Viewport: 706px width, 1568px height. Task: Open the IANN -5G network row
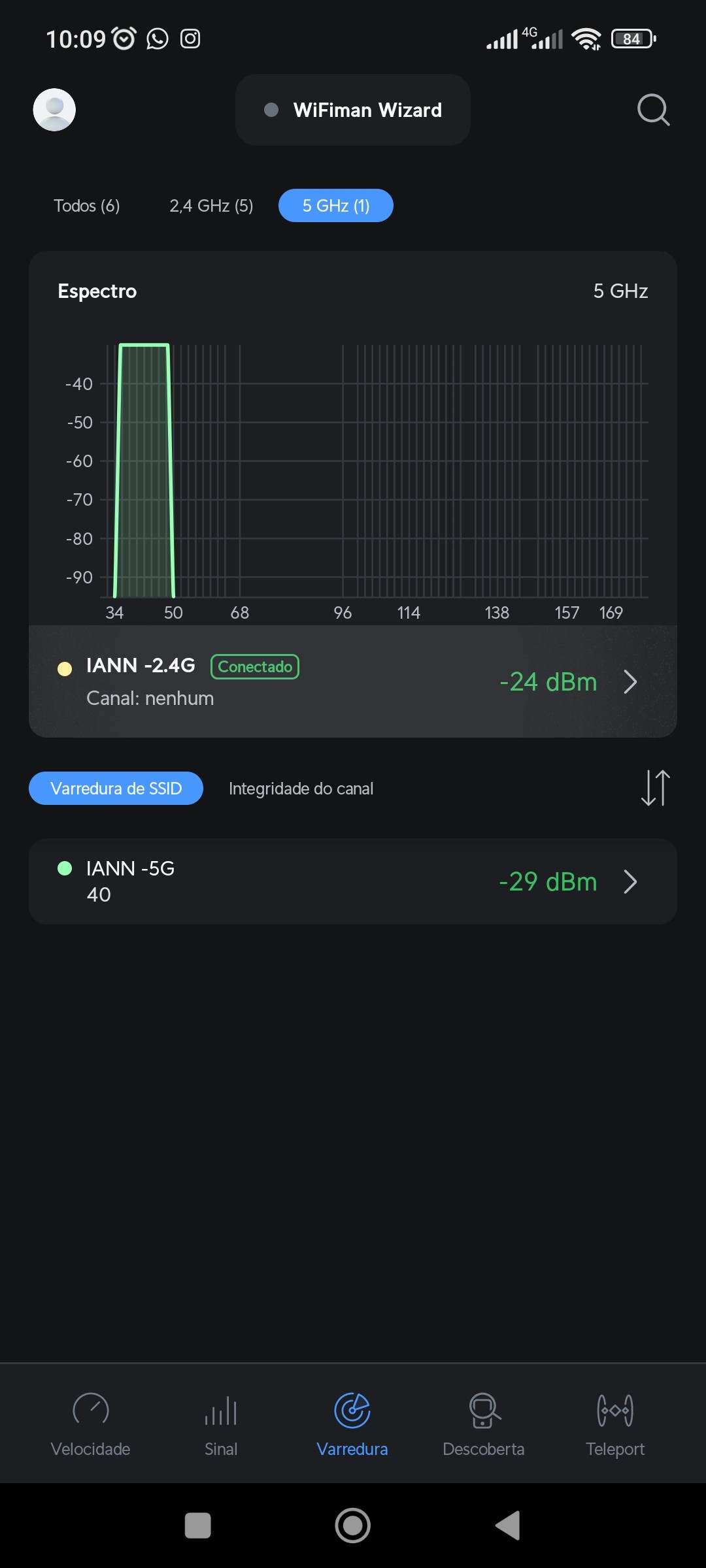tap(353, 881)
